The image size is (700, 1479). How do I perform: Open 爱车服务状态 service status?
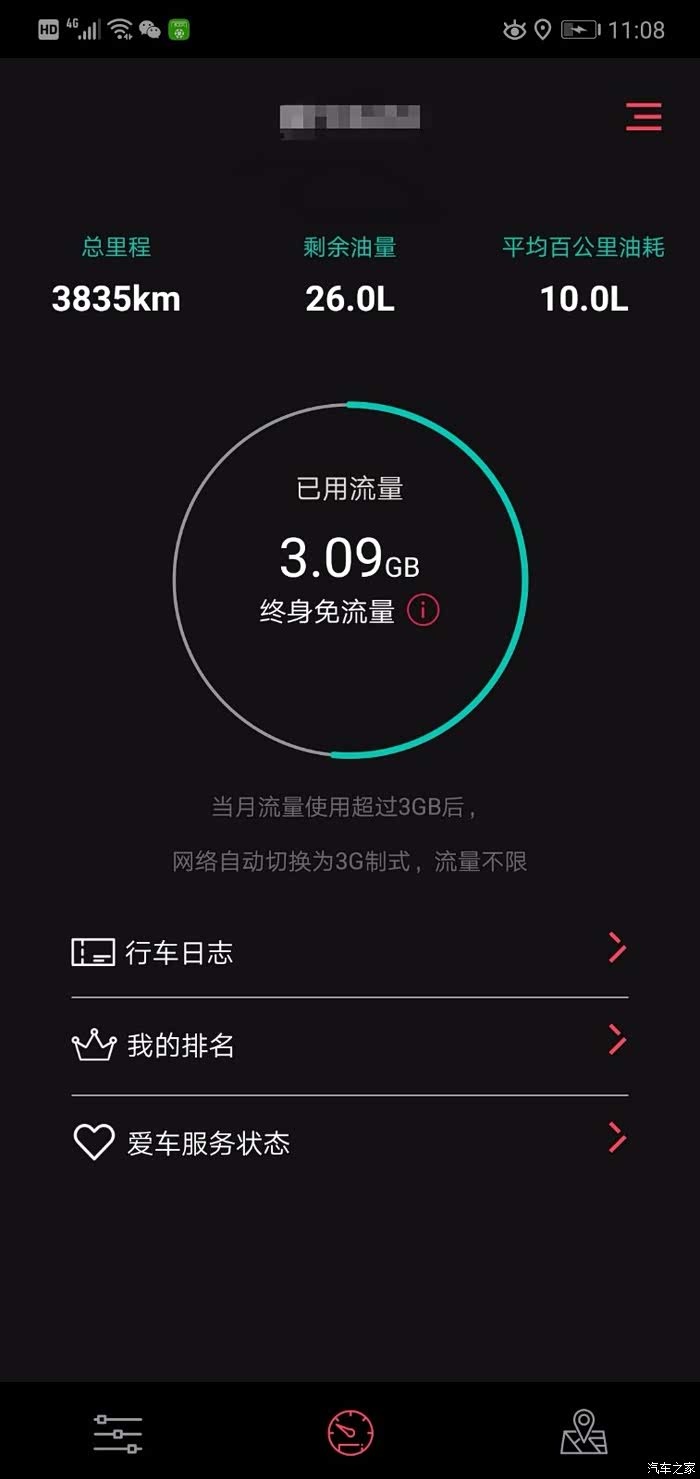point(349,1142)
